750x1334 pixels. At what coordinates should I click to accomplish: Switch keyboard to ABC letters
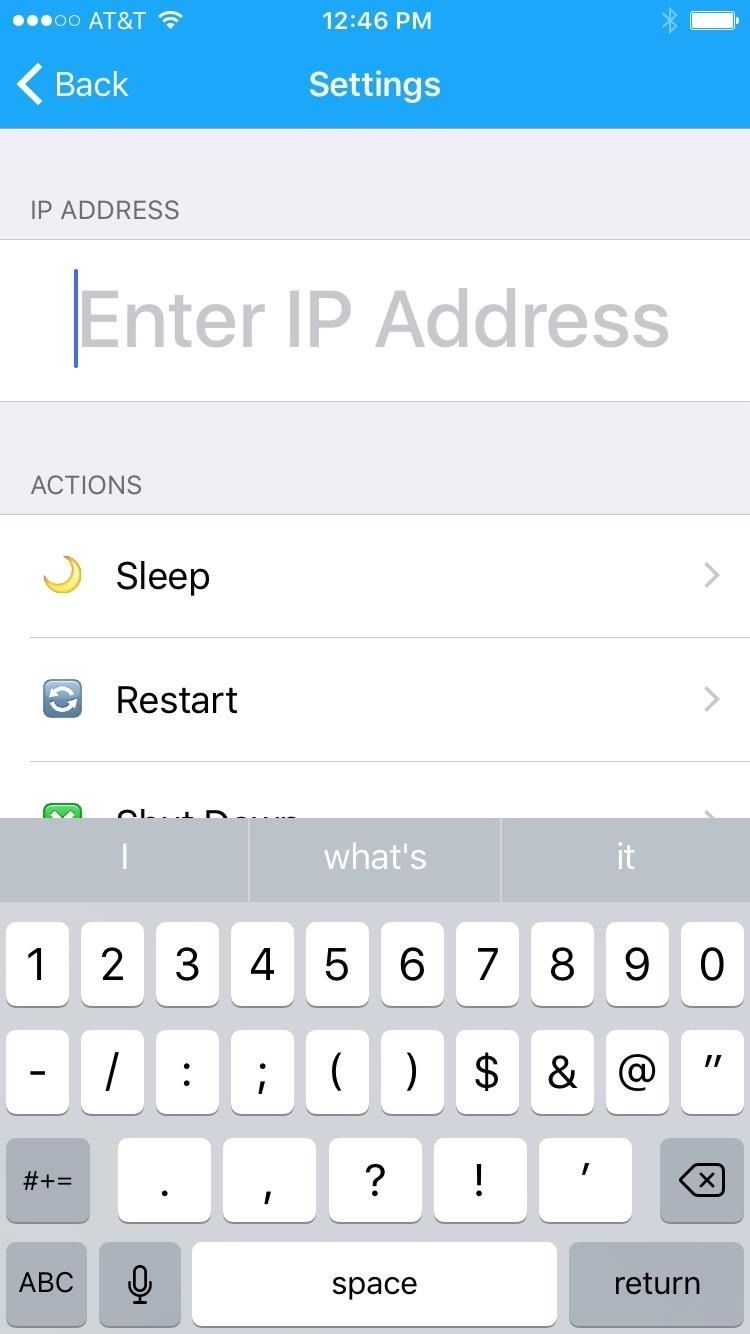pos(46,1283)
